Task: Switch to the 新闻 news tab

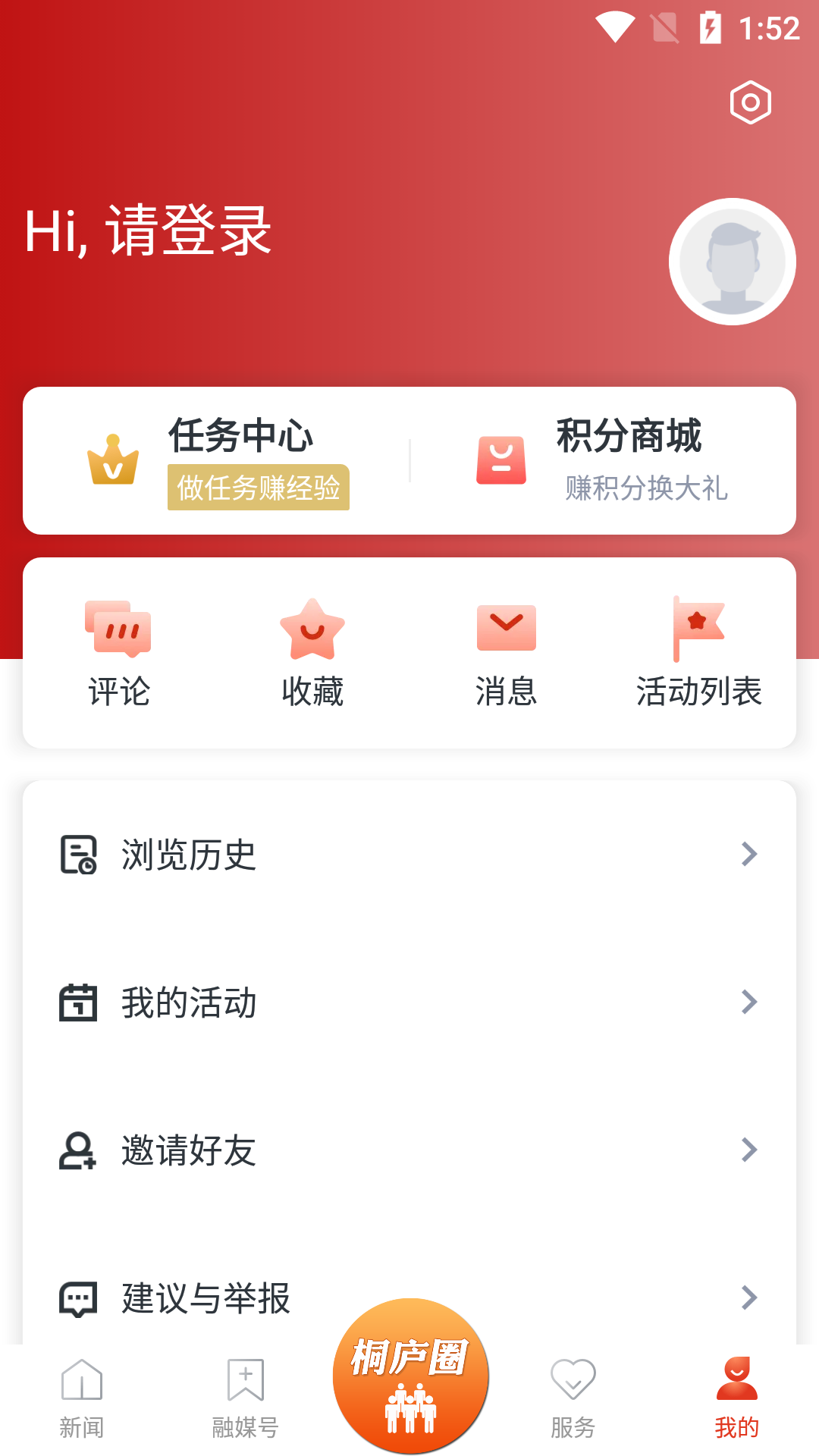Action: pos(82,1399)
